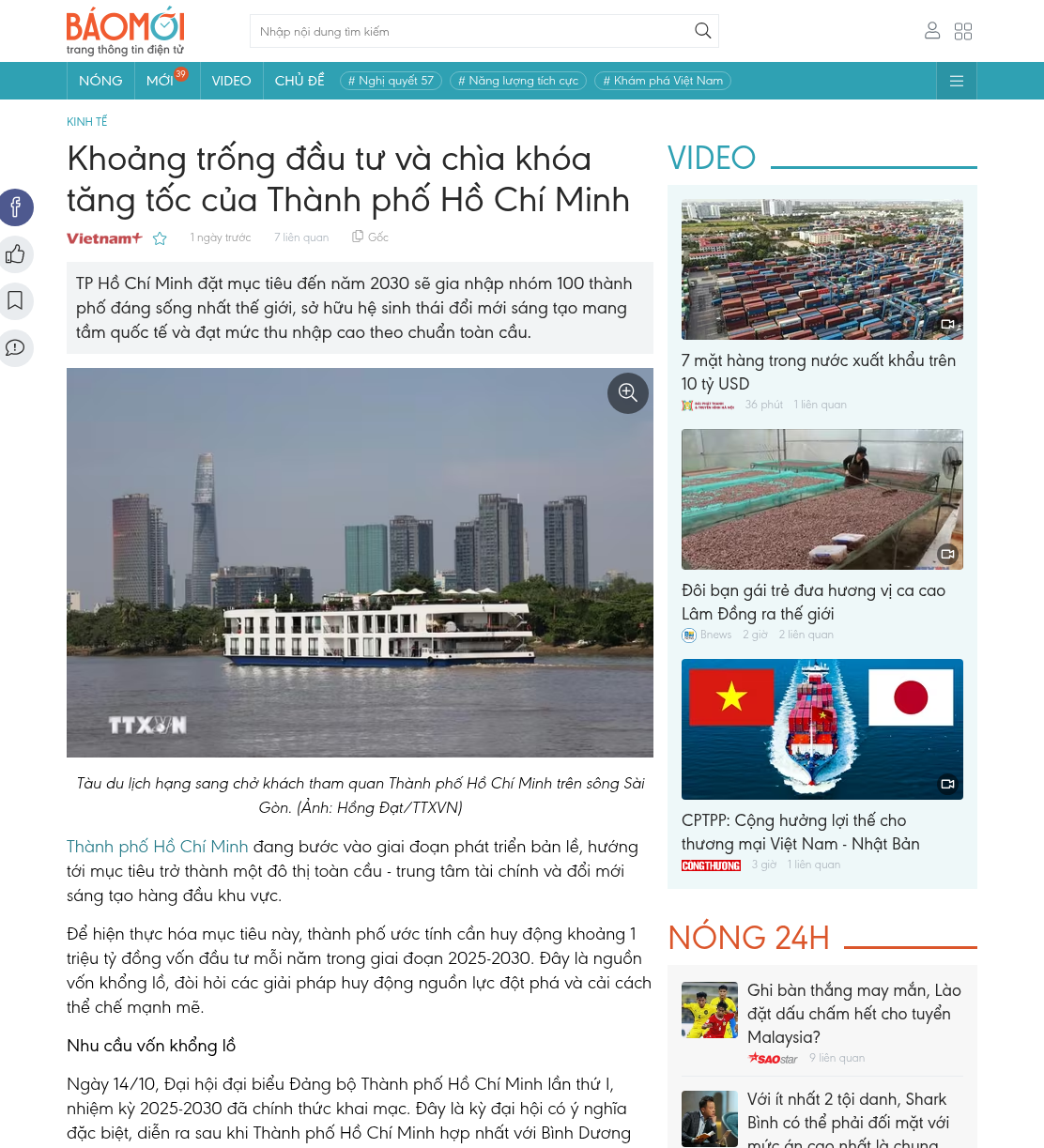Open the hamburger menu in the nav bar
The height and width of the screenshot is (1148, 1044).
click(x=957, y=81)
